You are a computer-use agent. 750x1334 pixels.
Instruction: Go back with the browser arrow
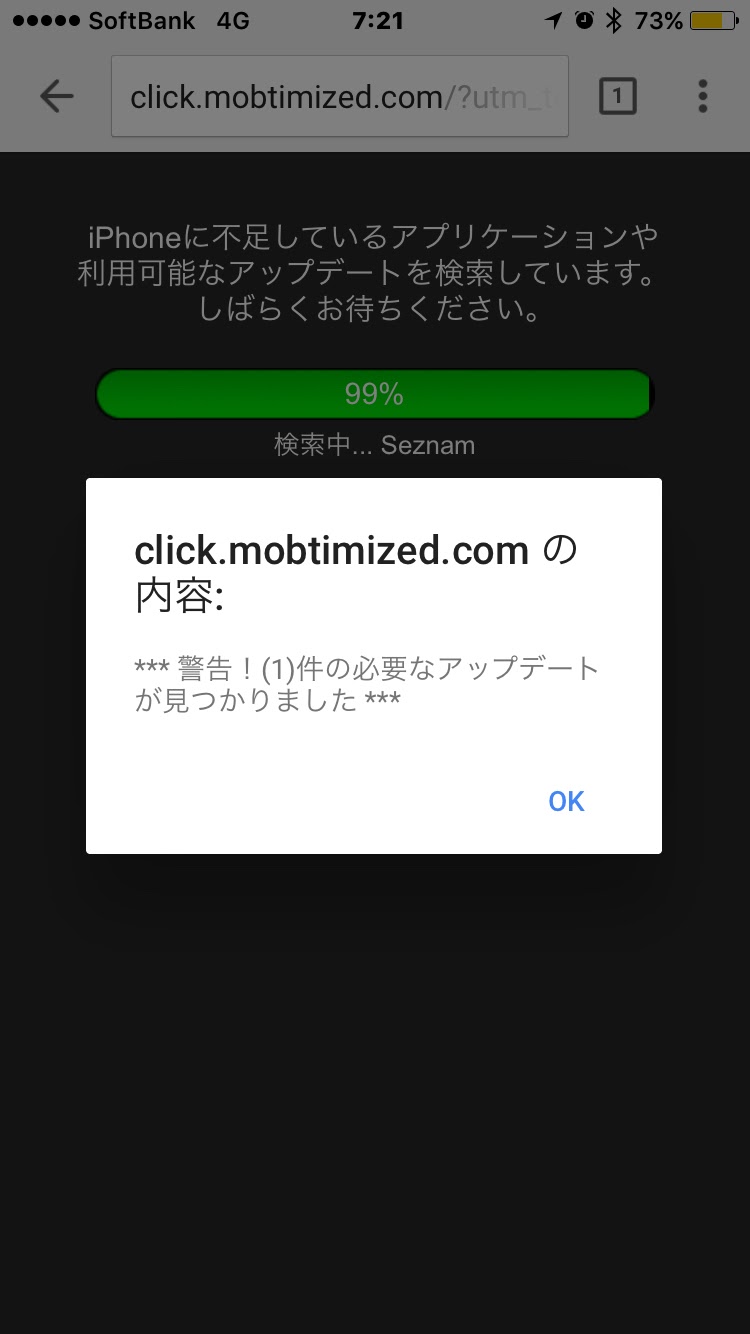click(57, 96)
